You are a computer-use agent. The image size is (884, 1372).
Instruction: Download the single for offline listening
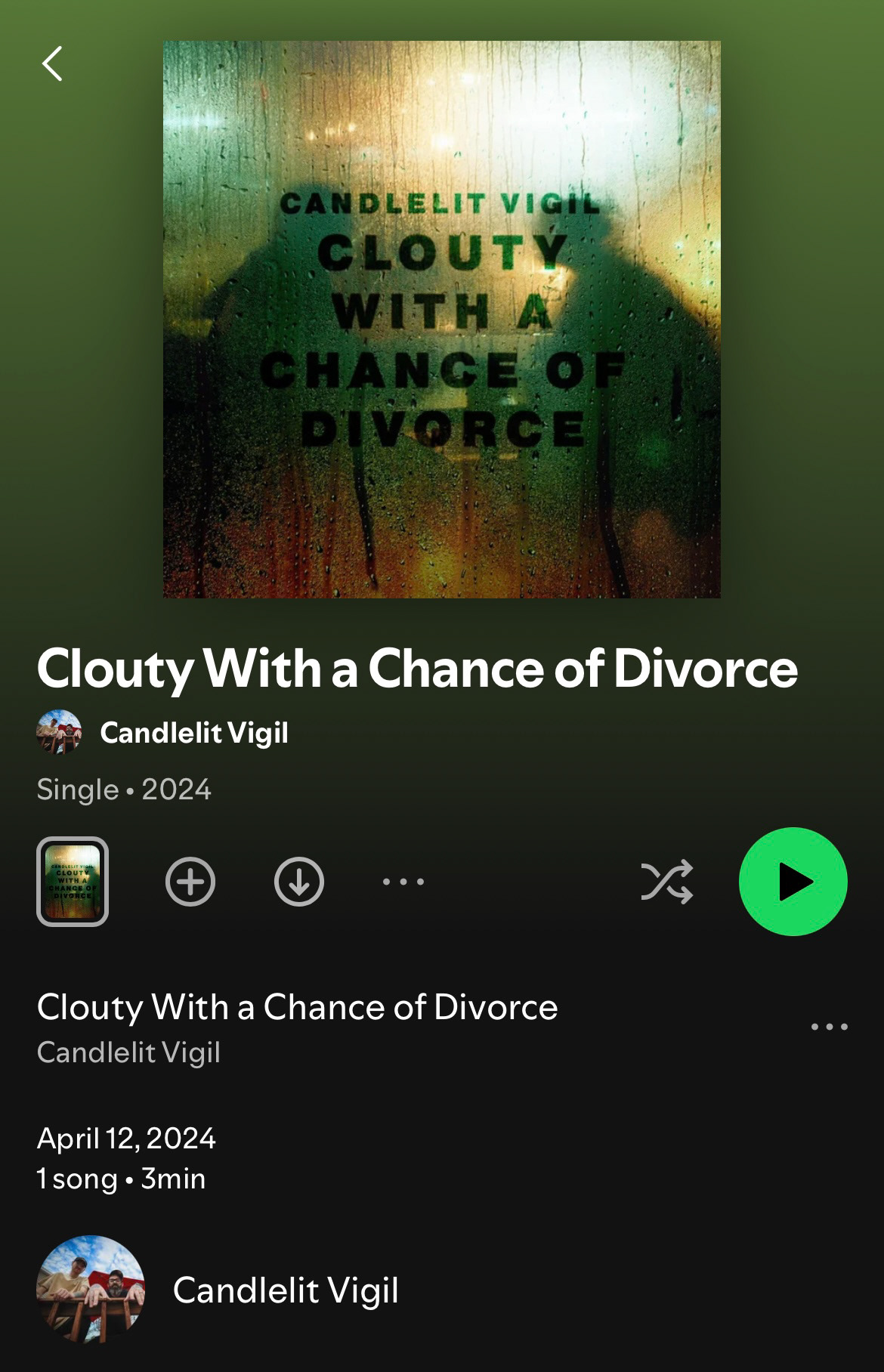coord(298,881)
